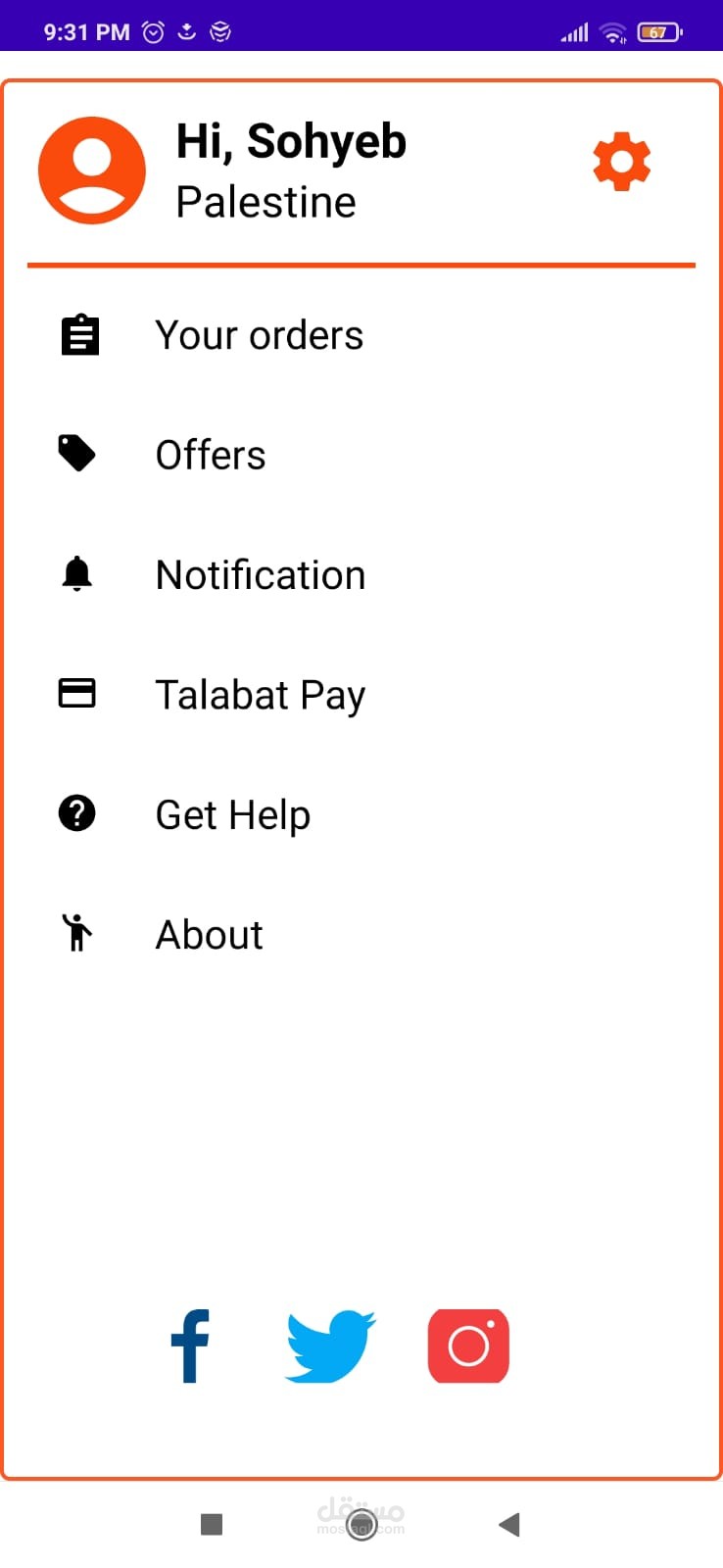
Task: Open Get Help
Action: (x=233, y=815)
